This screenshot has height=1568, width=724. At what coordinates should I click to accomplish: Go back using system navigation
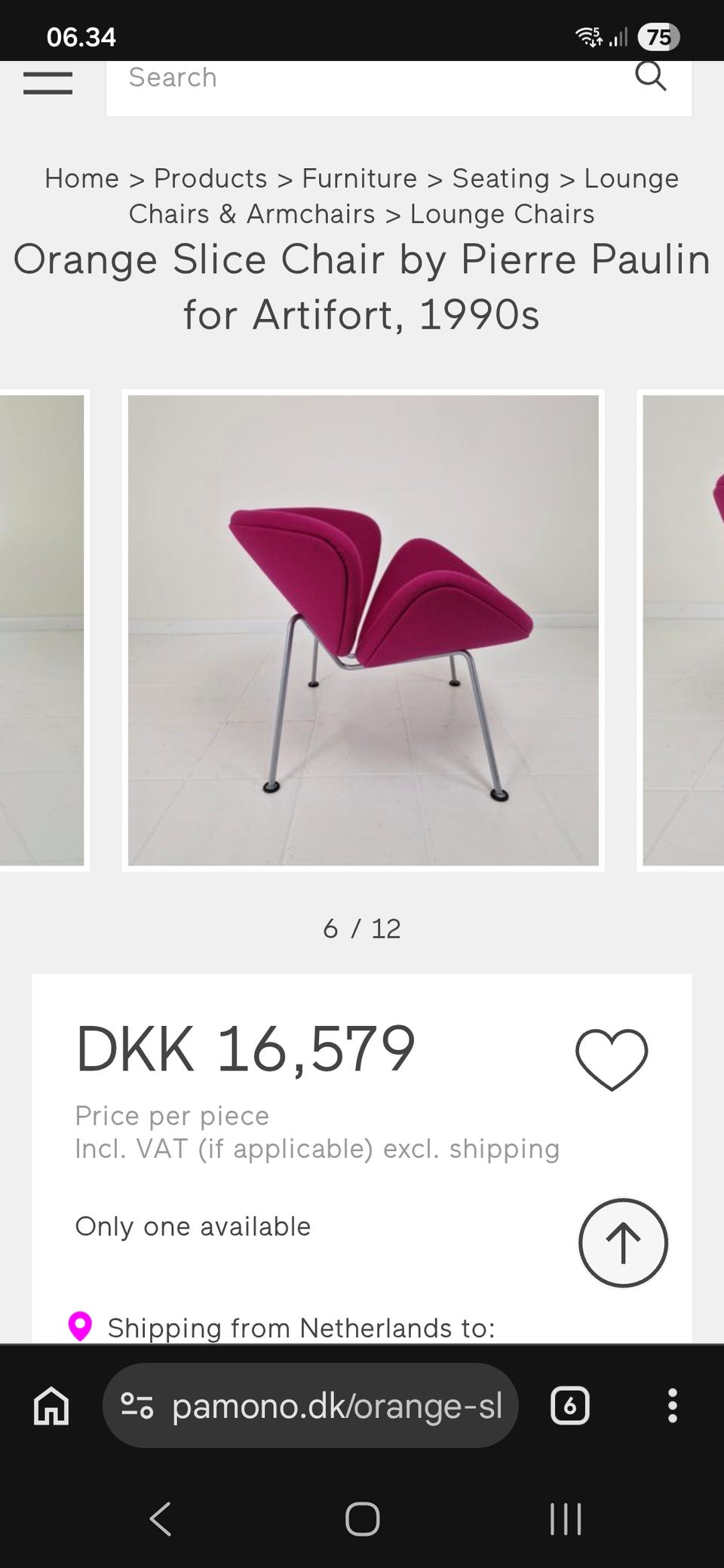pyautogui.click(x=161, y=1519)
